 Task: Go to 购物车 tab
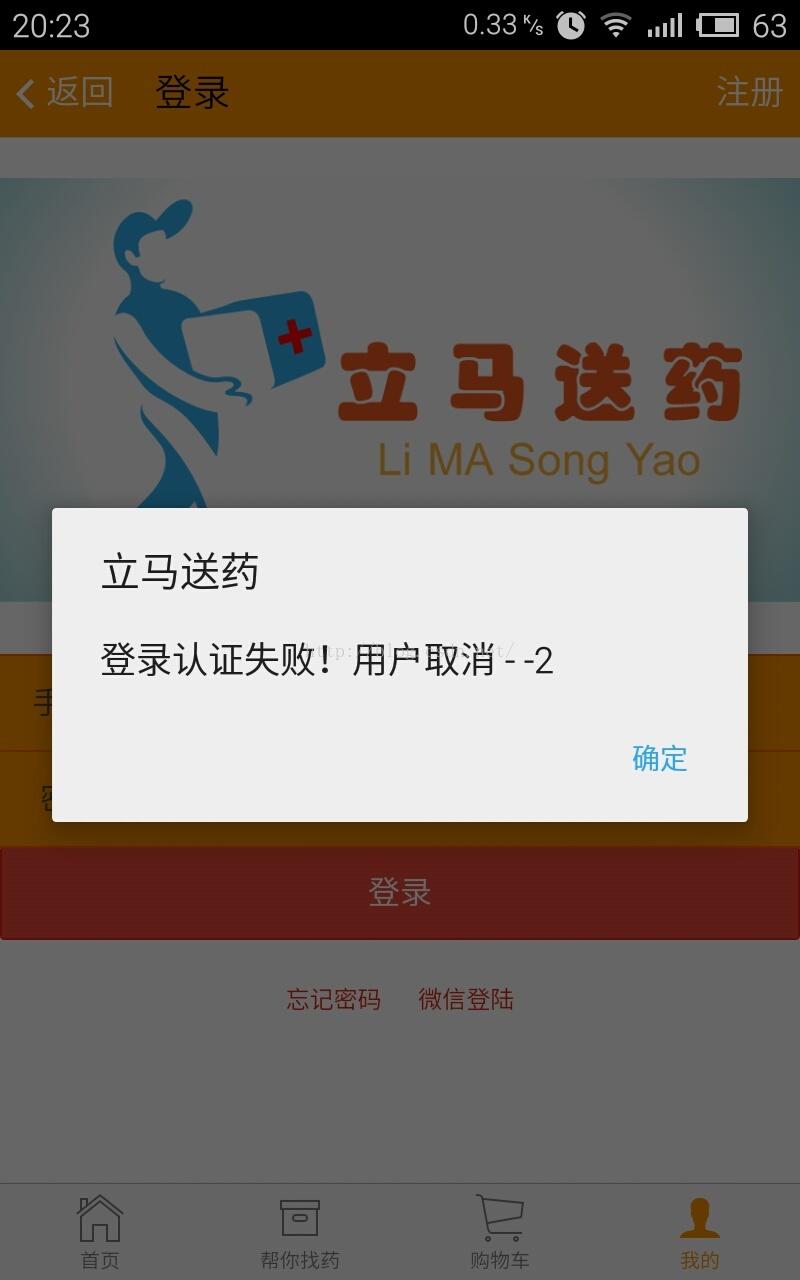tap(500, 1232)
